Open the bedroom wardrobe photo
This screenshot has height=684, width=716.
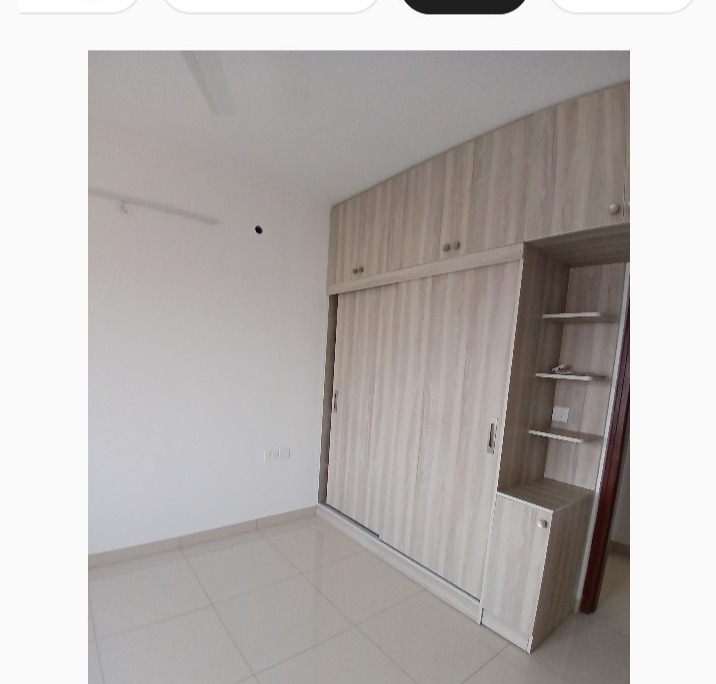[358, 366]
